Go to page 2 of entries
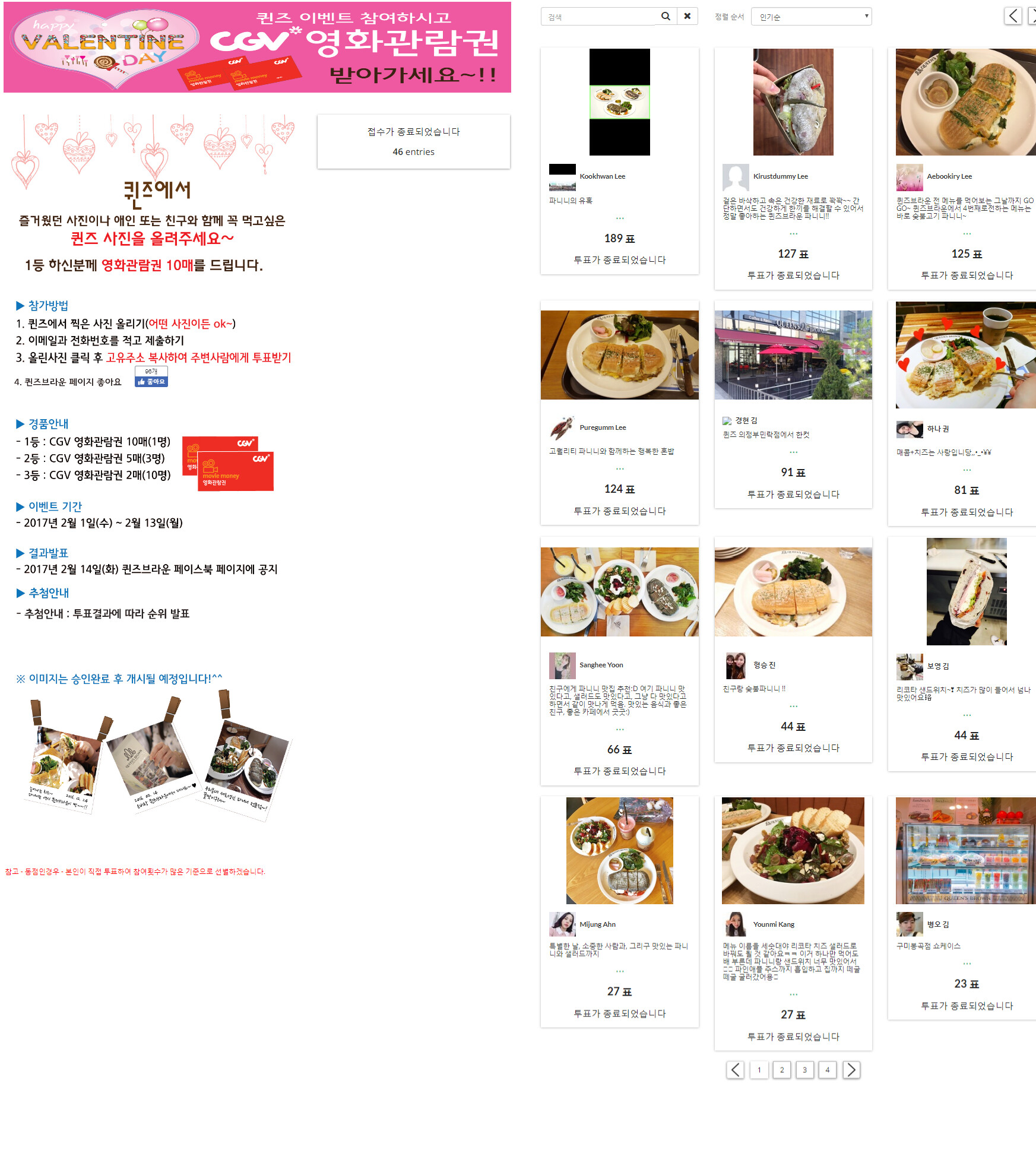 781,1070
